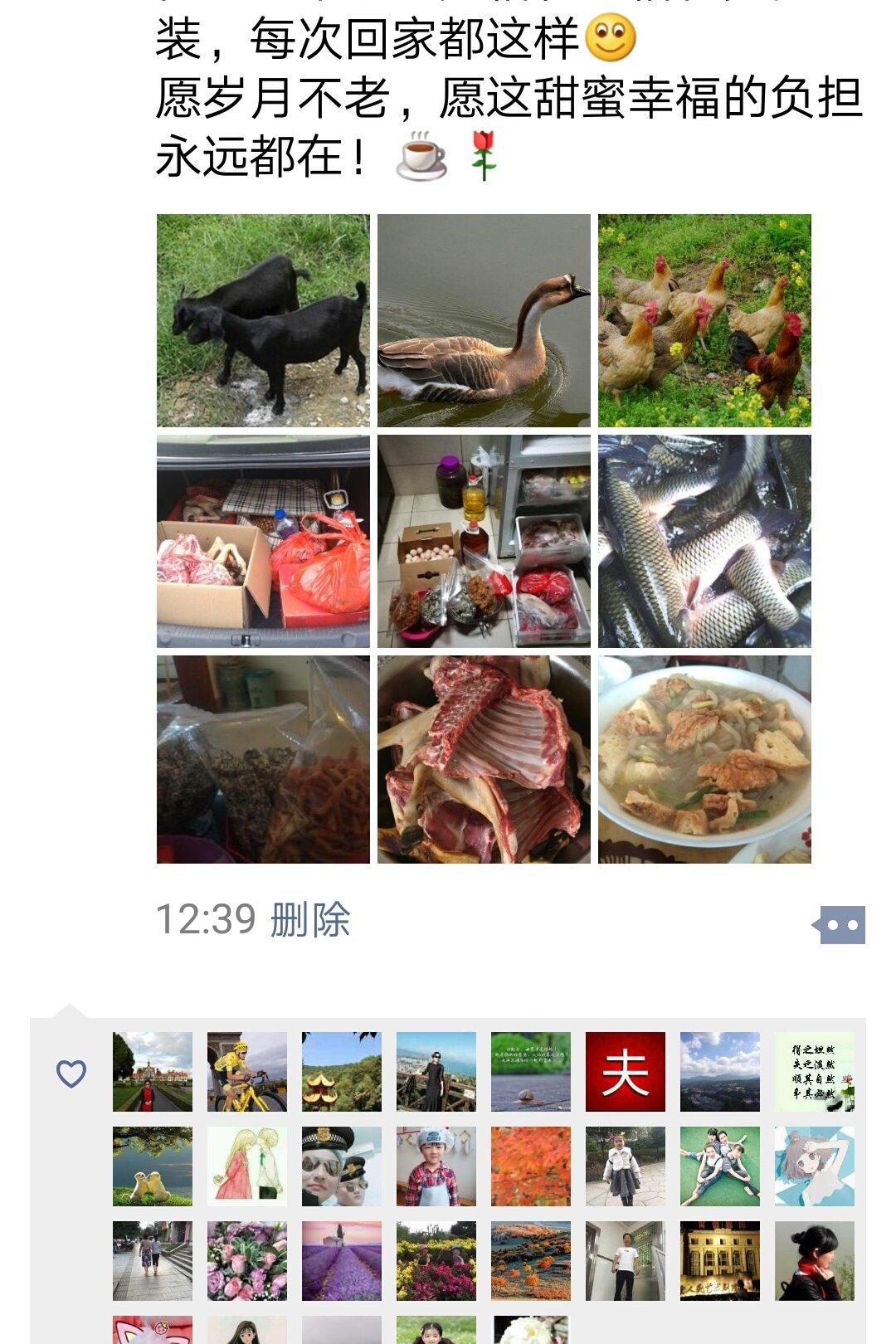Open the like and comment bubble
This screenshot has width=896, height=1344.
[x=840, y=924]
